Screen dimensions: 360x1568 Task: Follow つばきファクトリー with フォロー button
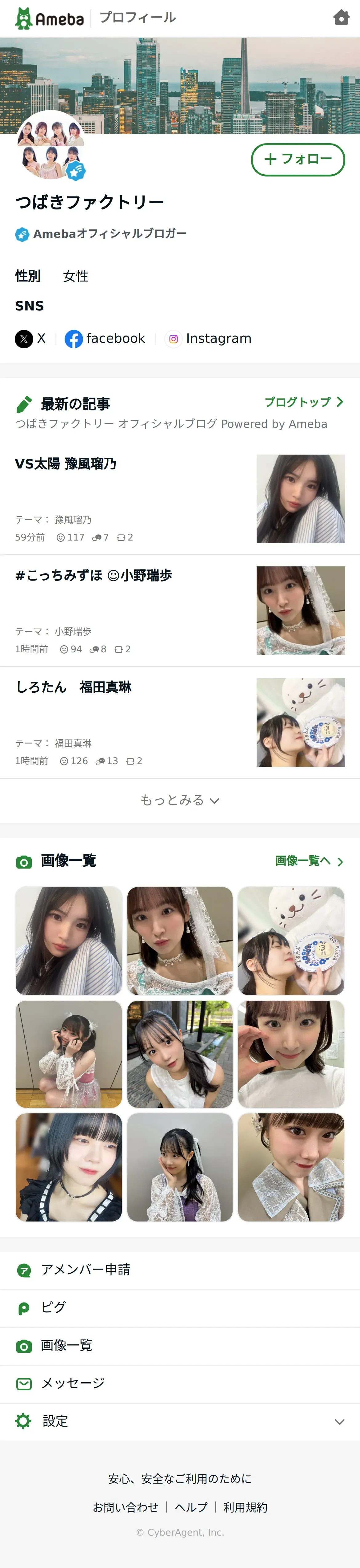pyautogui.click(x=298, y=160)
